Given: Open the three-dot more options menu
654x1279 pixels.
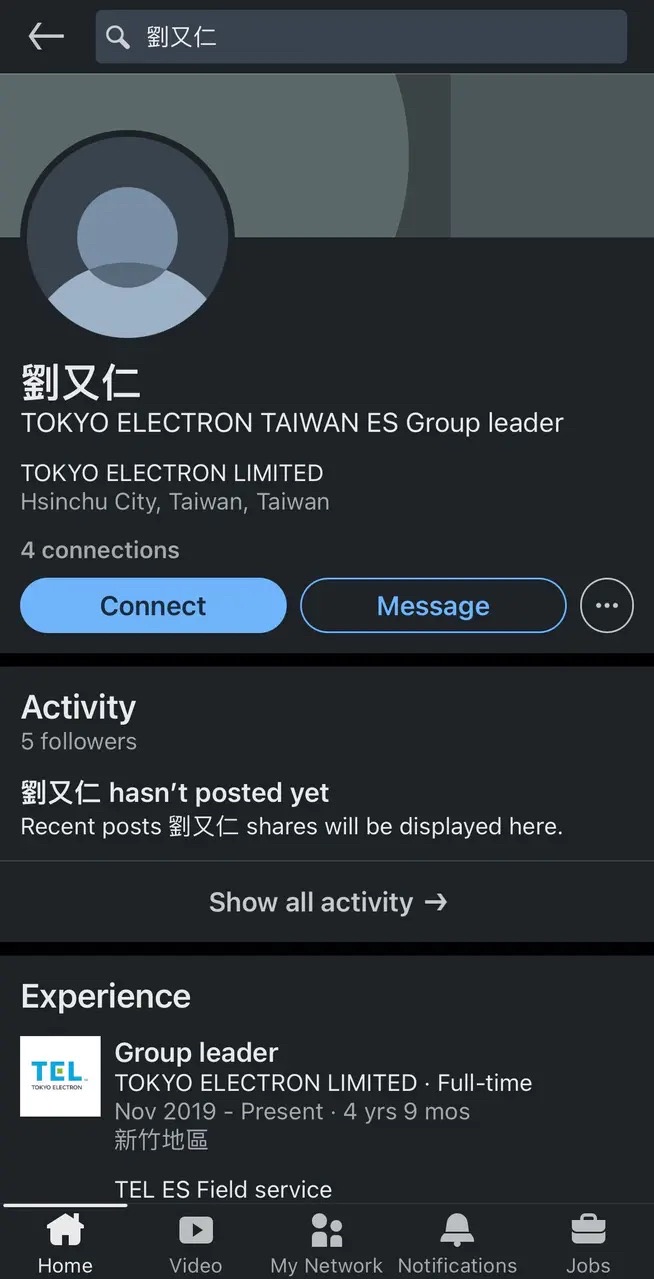Looking at the screenshot, I should pos(607,606).
